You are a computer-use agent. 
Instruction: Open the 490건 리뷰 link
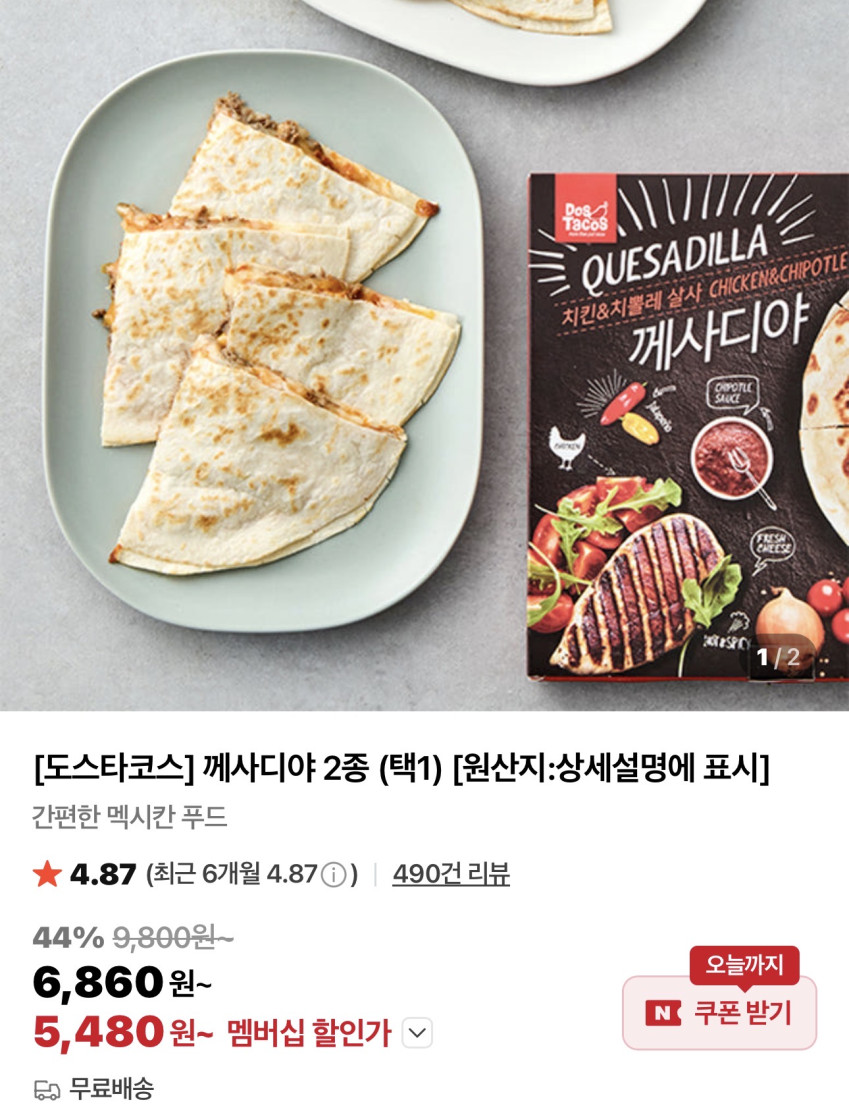(451, 874)
